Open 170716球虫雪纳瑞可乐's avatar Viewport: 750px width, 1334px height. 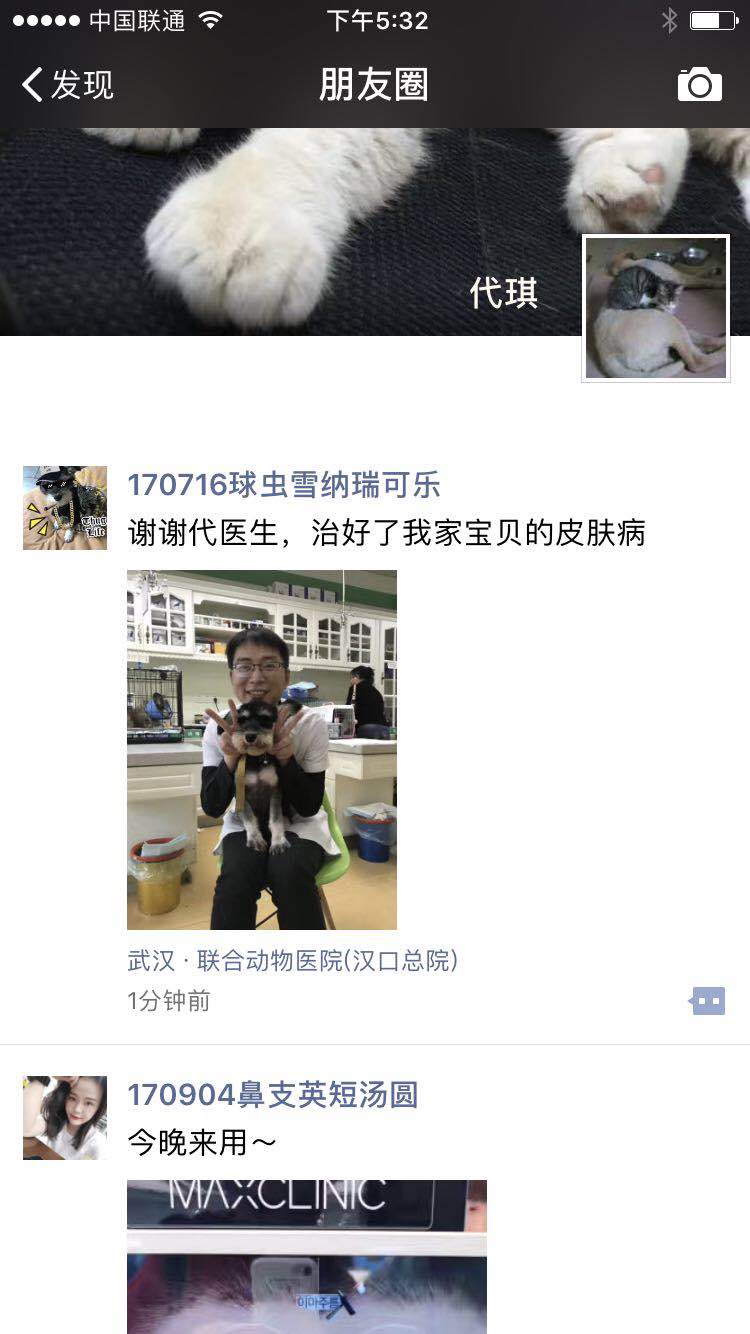tap(65, 508)
